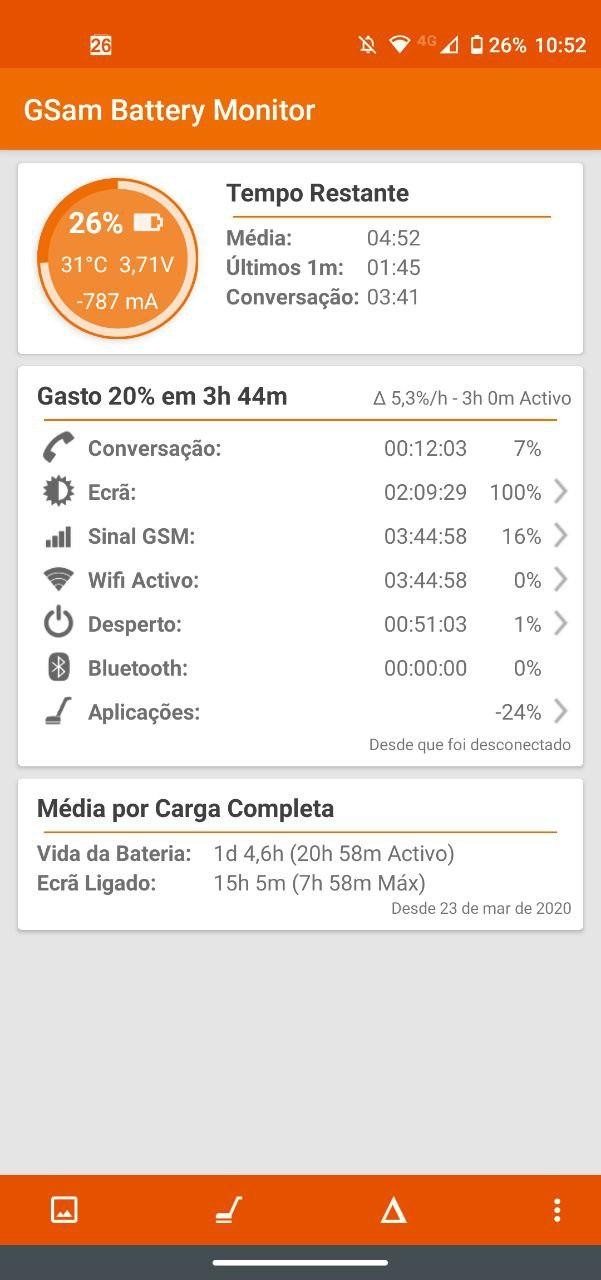
Task: Open Wifi Activo usage details
Action: pos(300,580)
